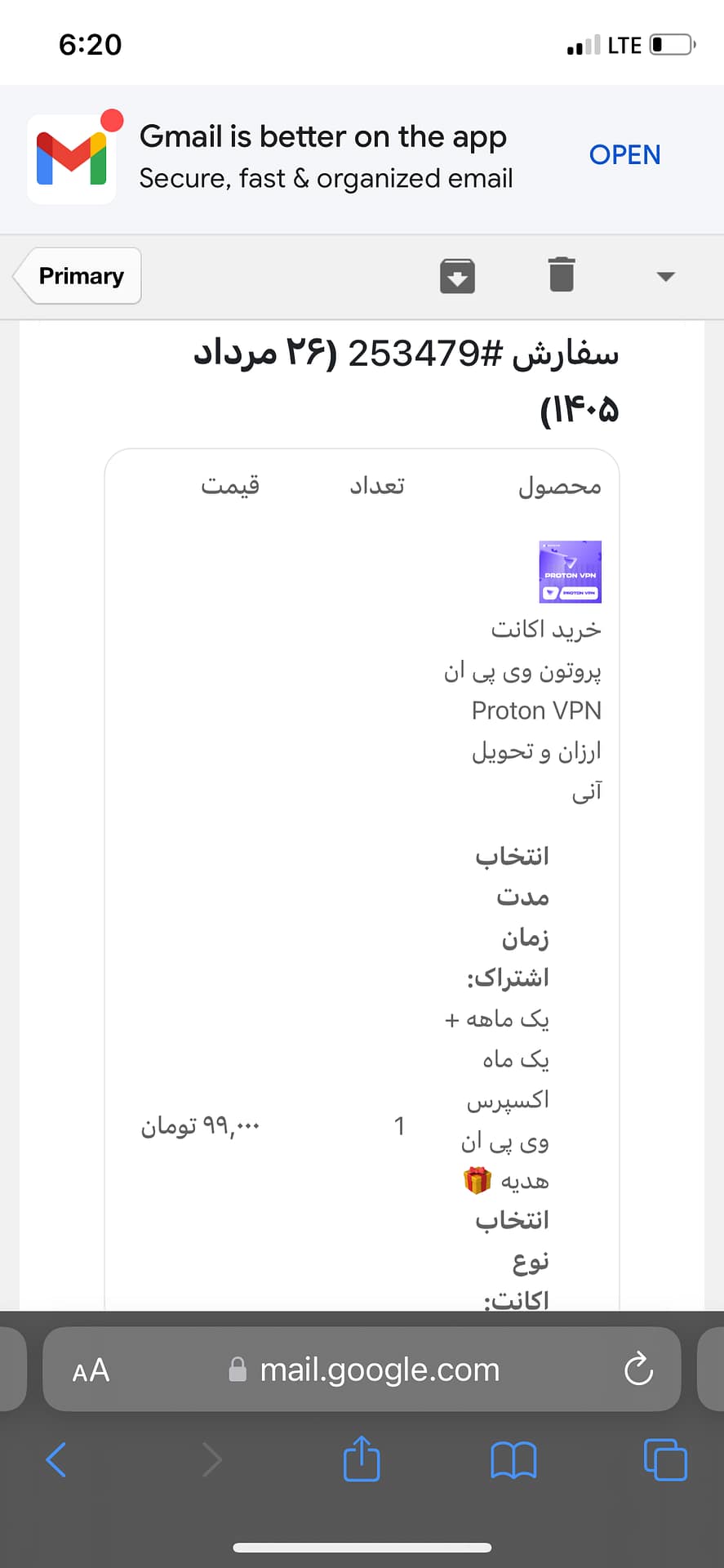Expand the more actions dropdown arrow
The height and width of the screenshot is (1568, 724).
[x=666, y=276]
